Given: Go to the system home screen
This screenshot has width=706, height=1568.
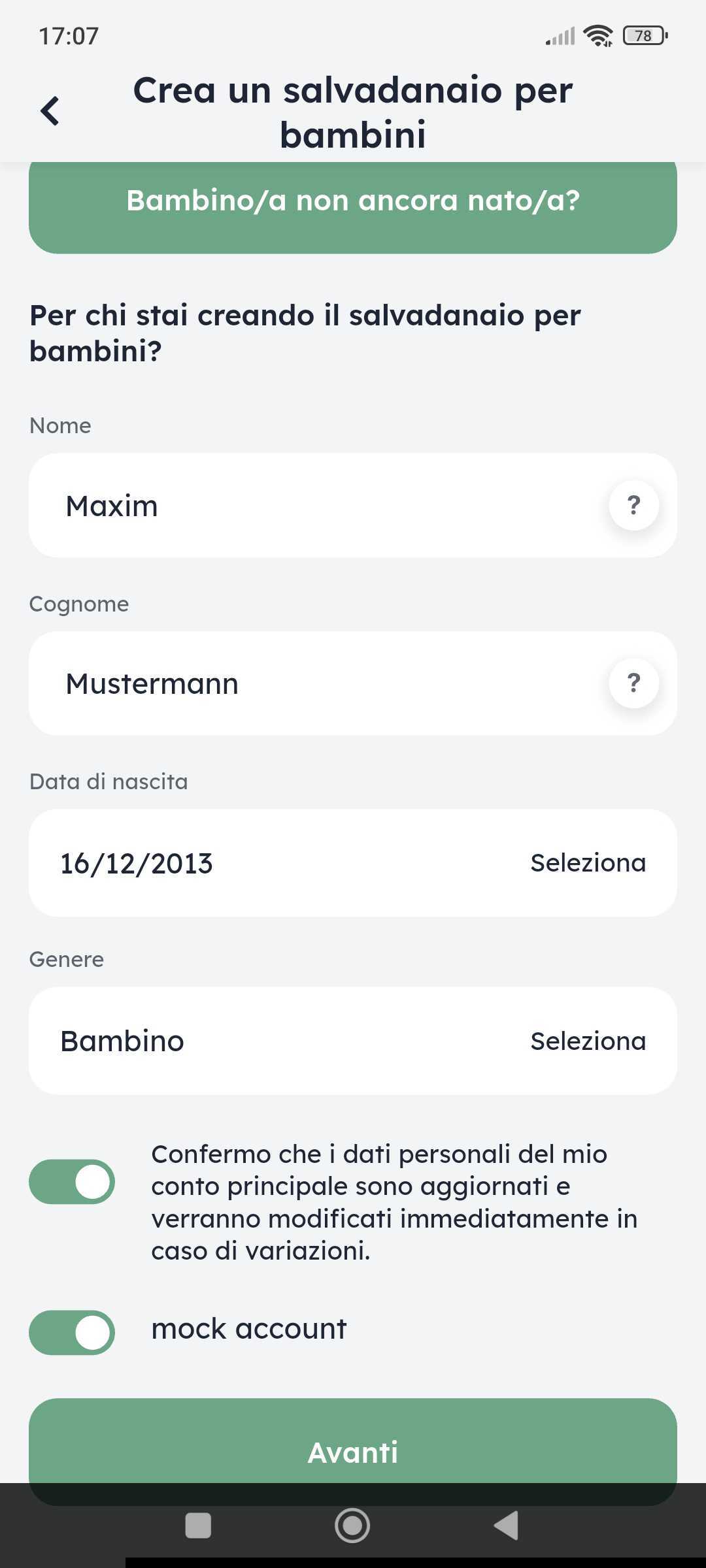Looking at the screenshot, I should coord(352,1526).
